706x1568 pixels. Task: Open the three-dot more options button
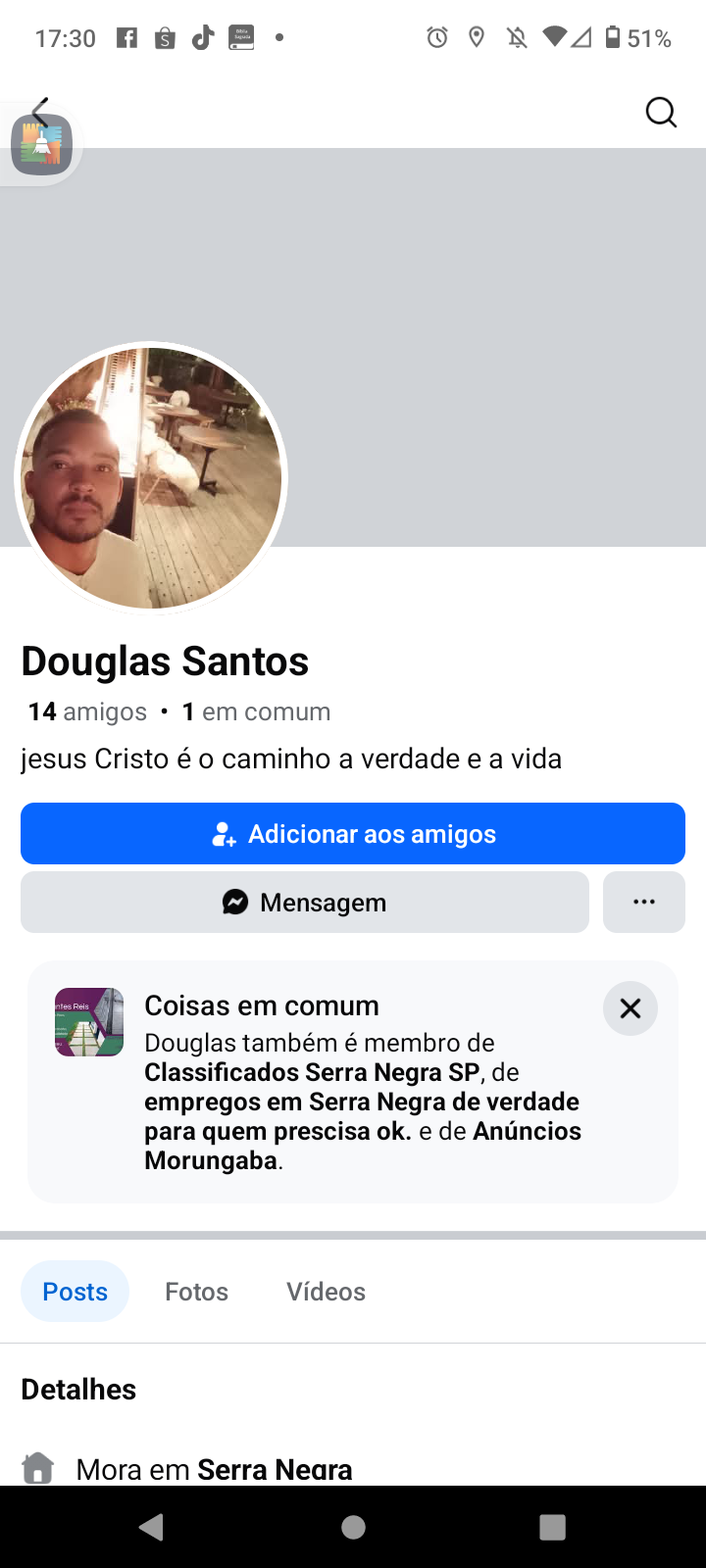coord(644,903)
